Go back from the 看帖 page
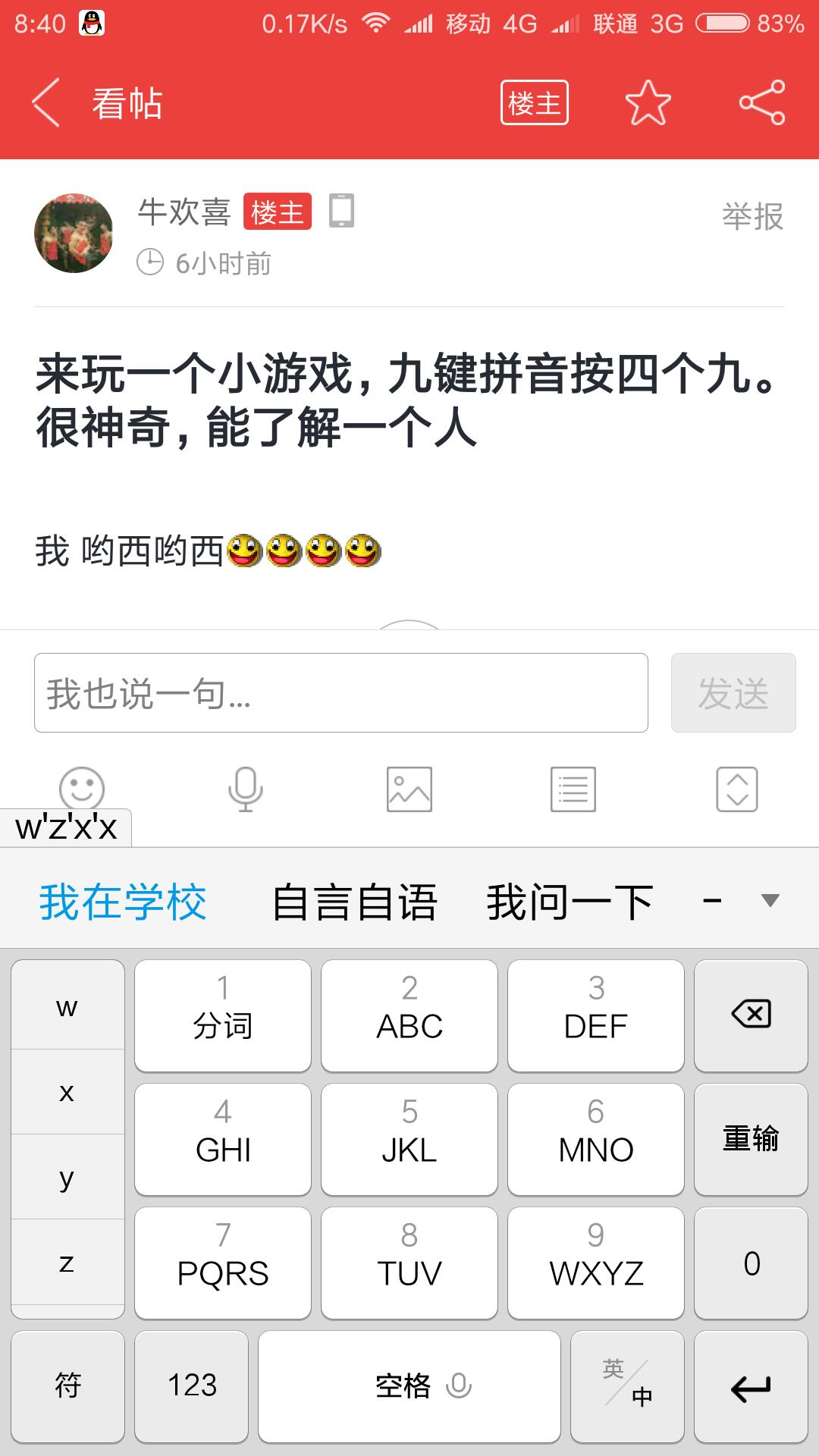Image resolution: width=819 pixels, height=1456 pixels. tap(47, 103)
